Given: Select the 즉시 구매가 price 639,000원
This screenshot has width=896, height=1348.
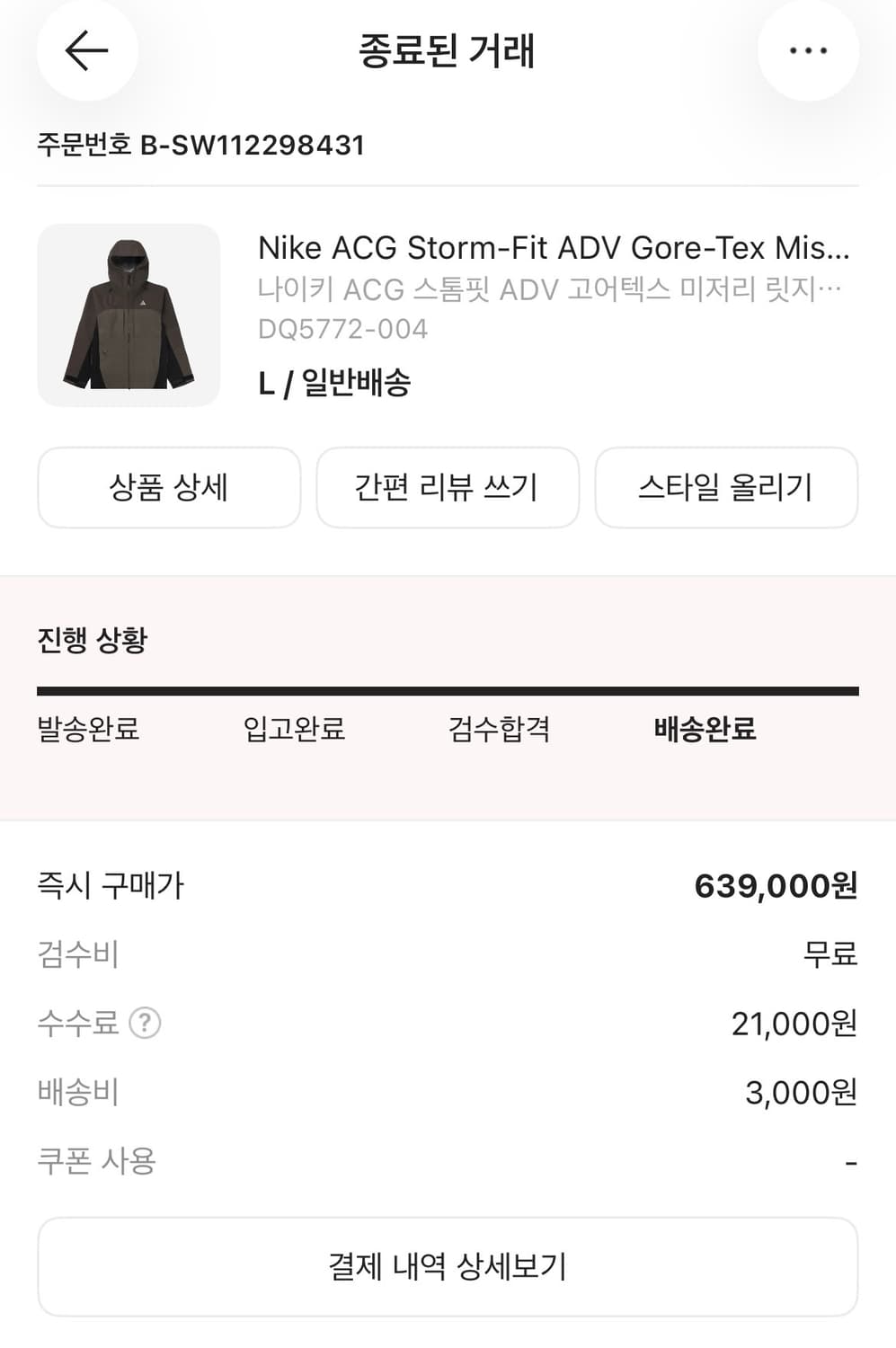Looking at the screenshot, I should pyautogui.click(x=776, y=886).
